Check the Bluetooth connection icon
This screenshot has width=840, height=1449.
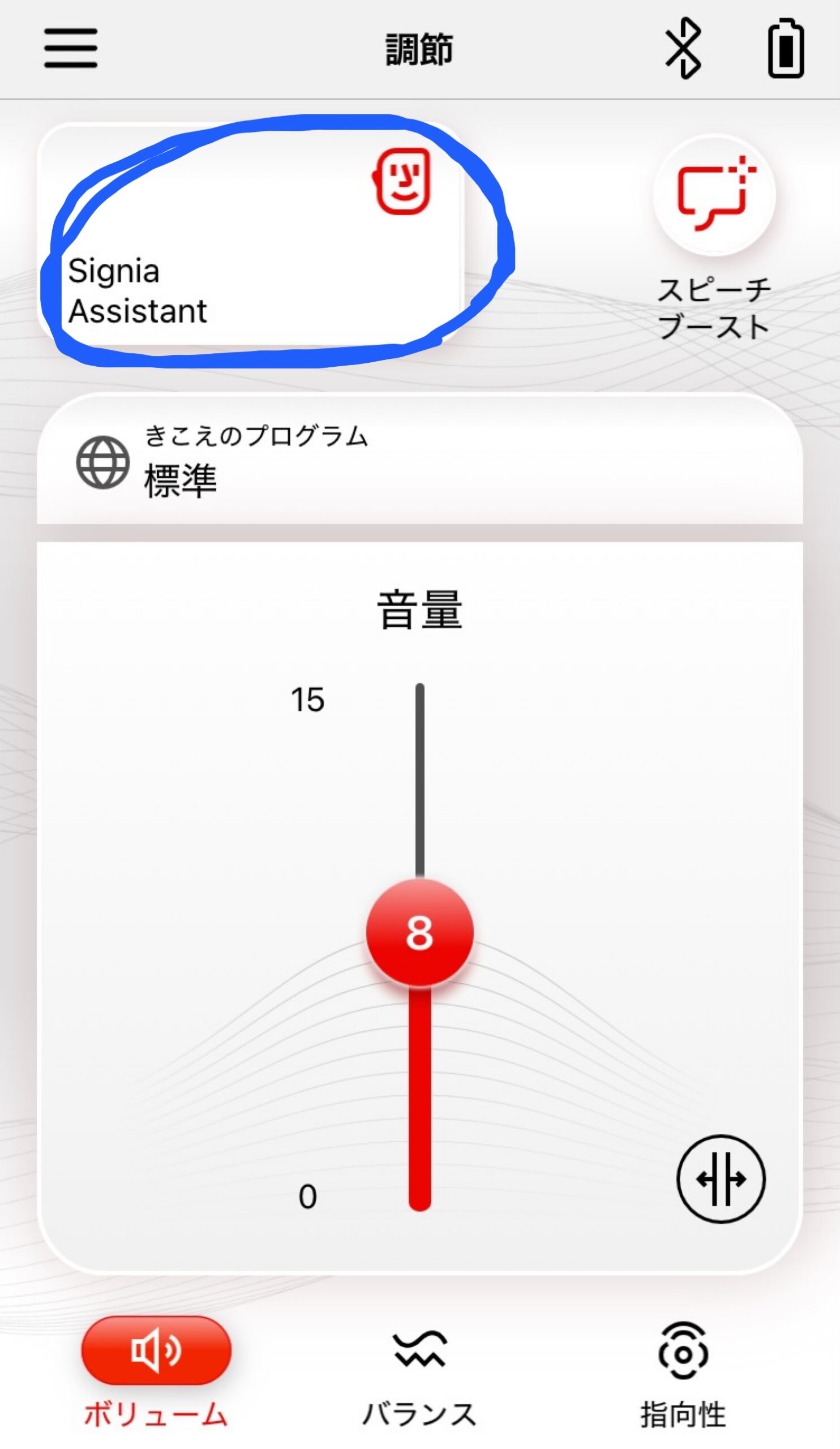pos(683,48)
